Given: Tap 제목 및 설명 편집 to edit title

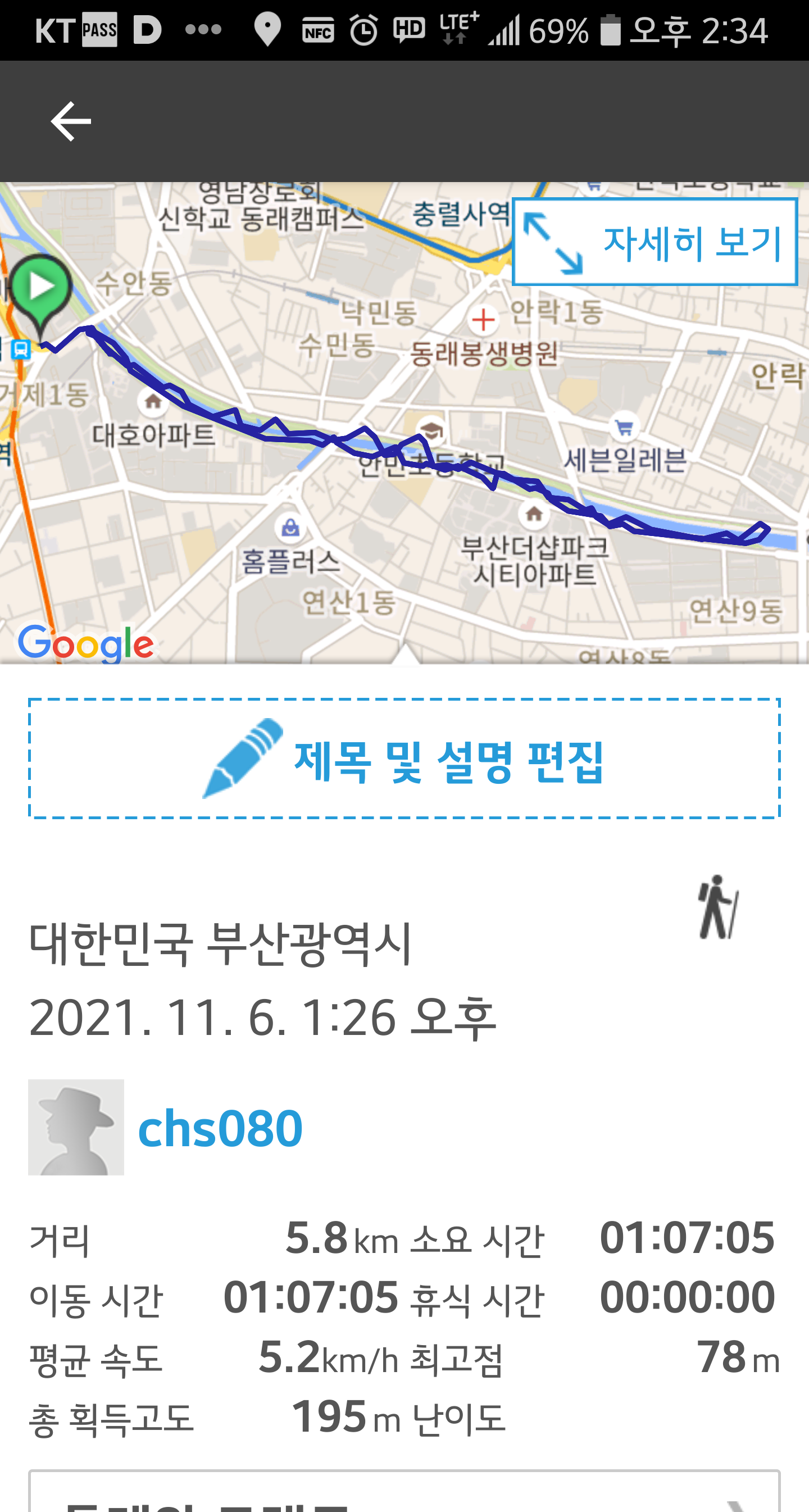Looking at the screenshot, I should 404,759.
